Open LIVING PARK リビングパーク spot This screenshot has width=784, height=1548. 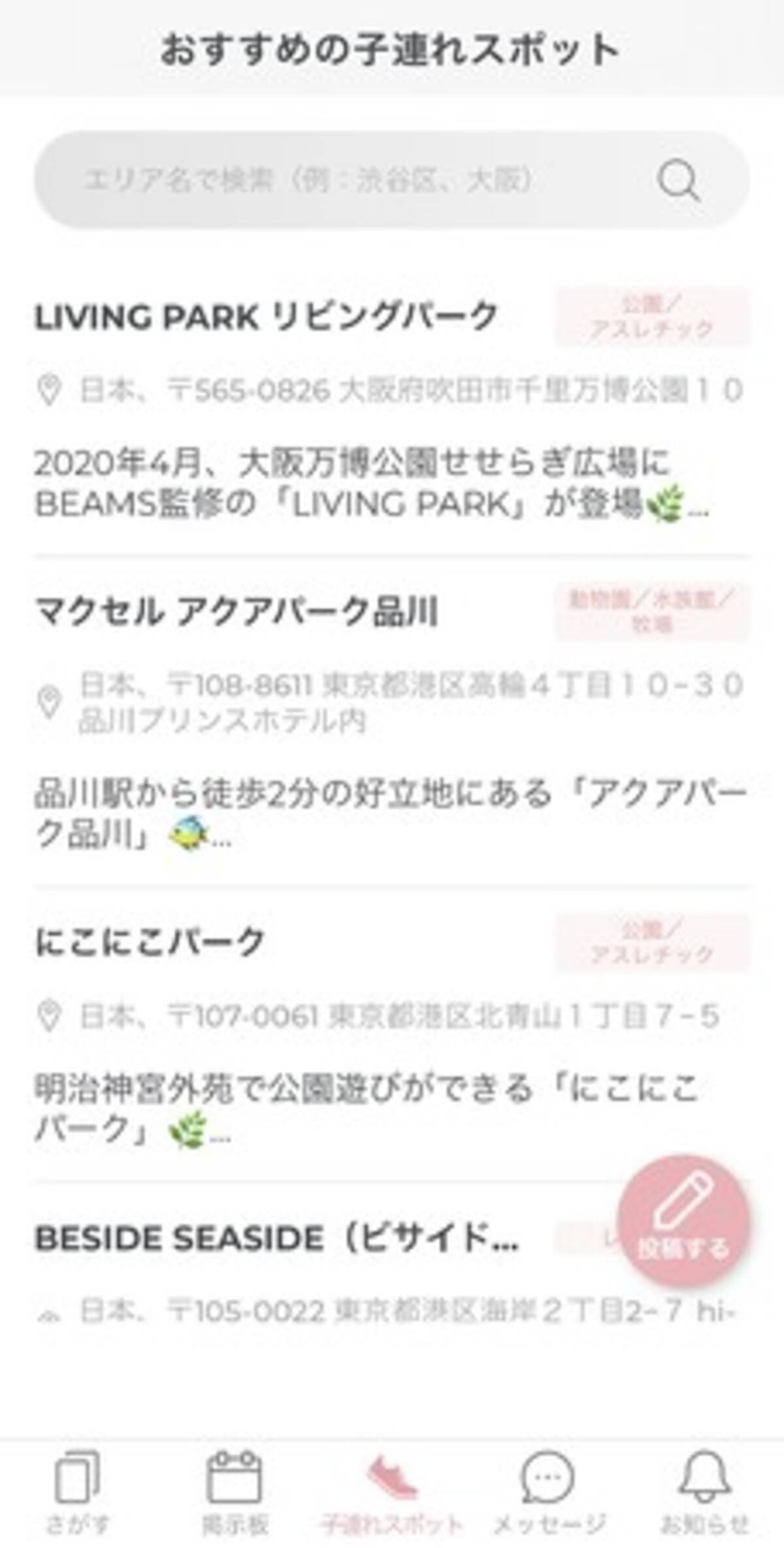(x=265, y=317)
